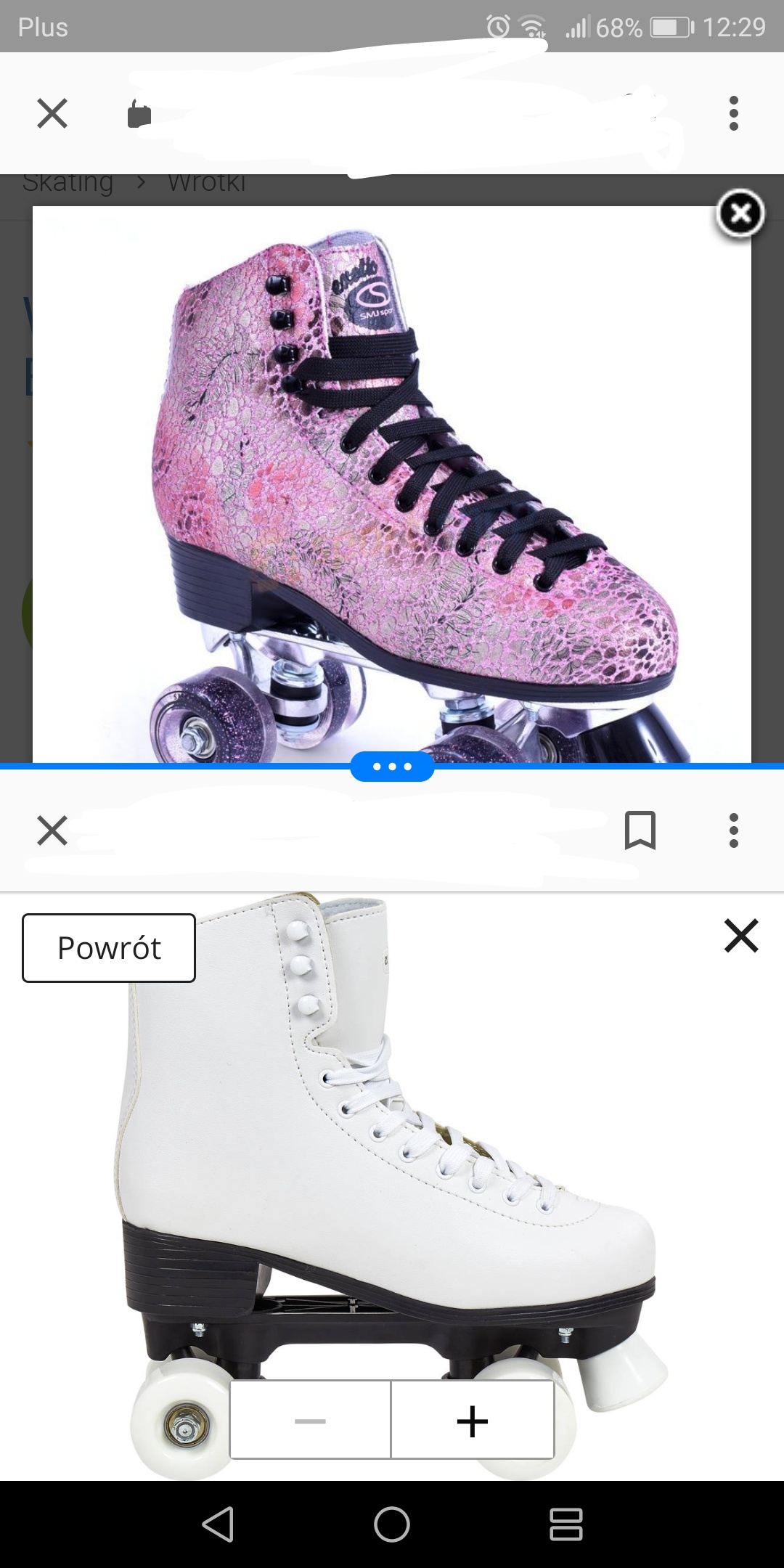The image size is (784, 1568).
Task: Close the bottom browser tab
Action: [52, 830]
